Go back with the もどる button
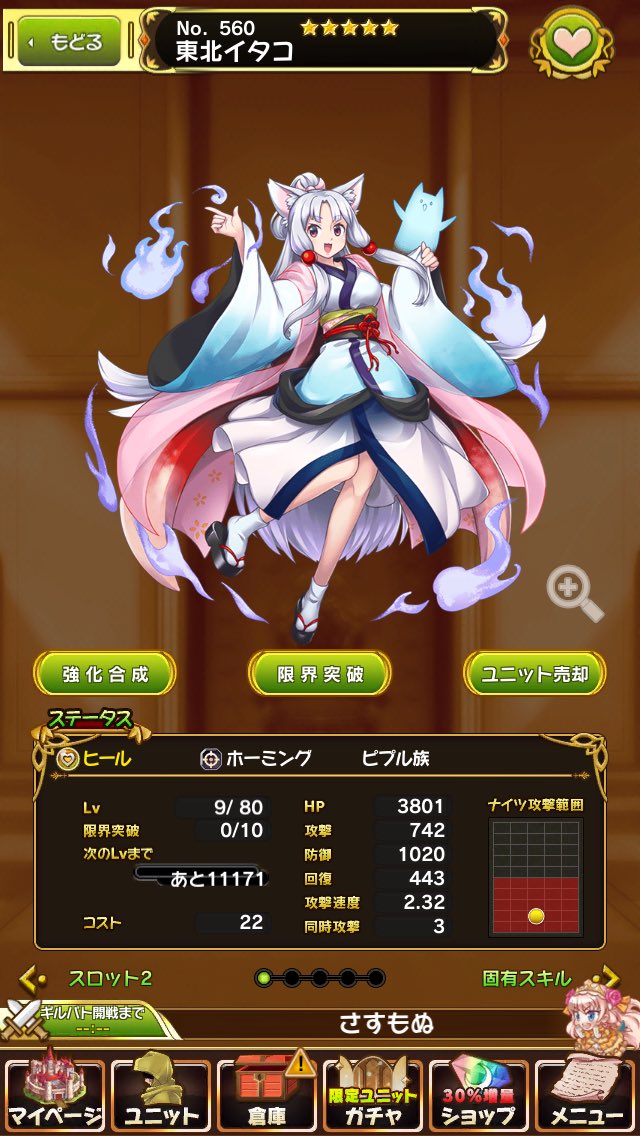Viewport: 640px width, 1136px height. (69, 41)
